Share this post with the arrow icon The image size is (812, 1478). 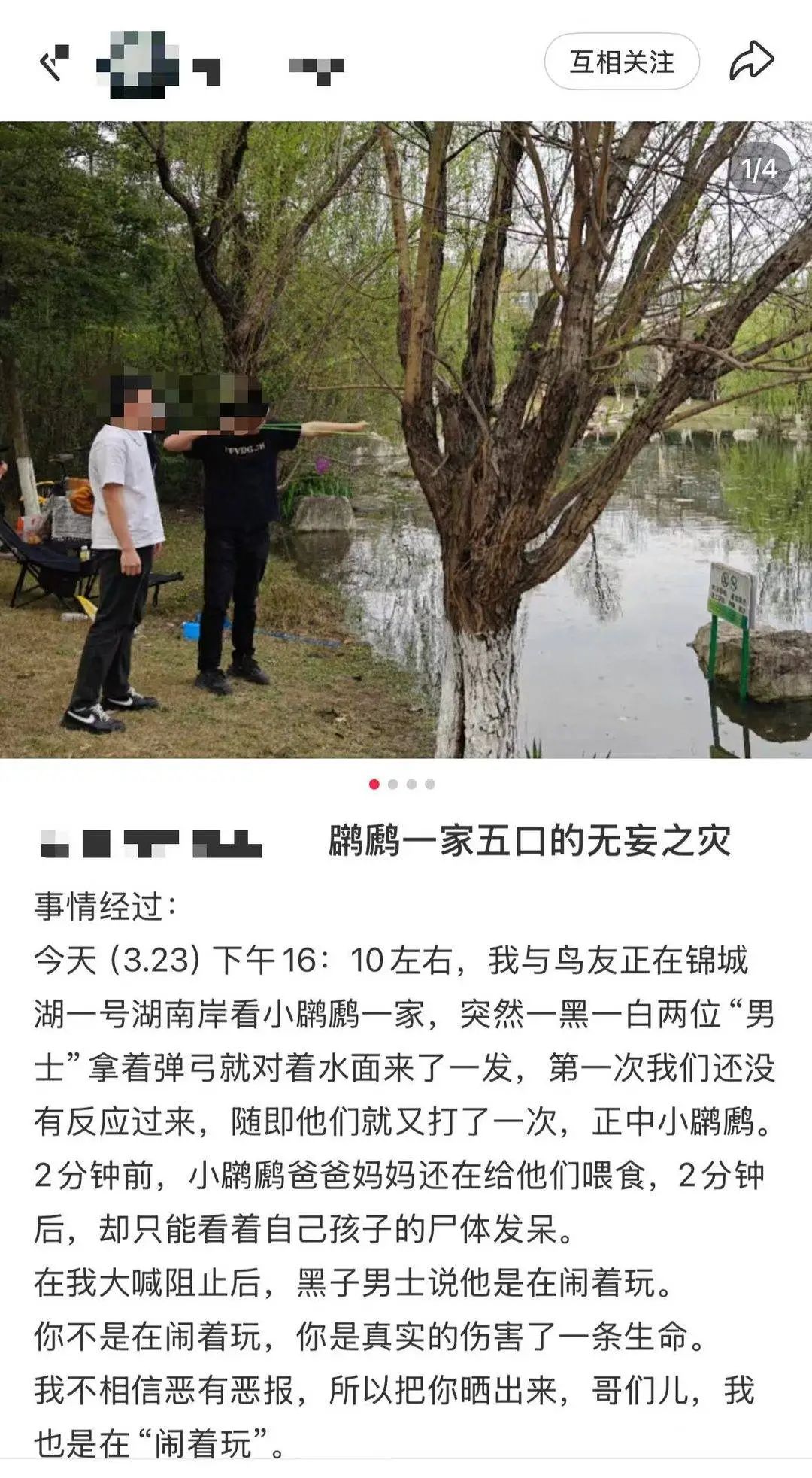pos(750,62)
